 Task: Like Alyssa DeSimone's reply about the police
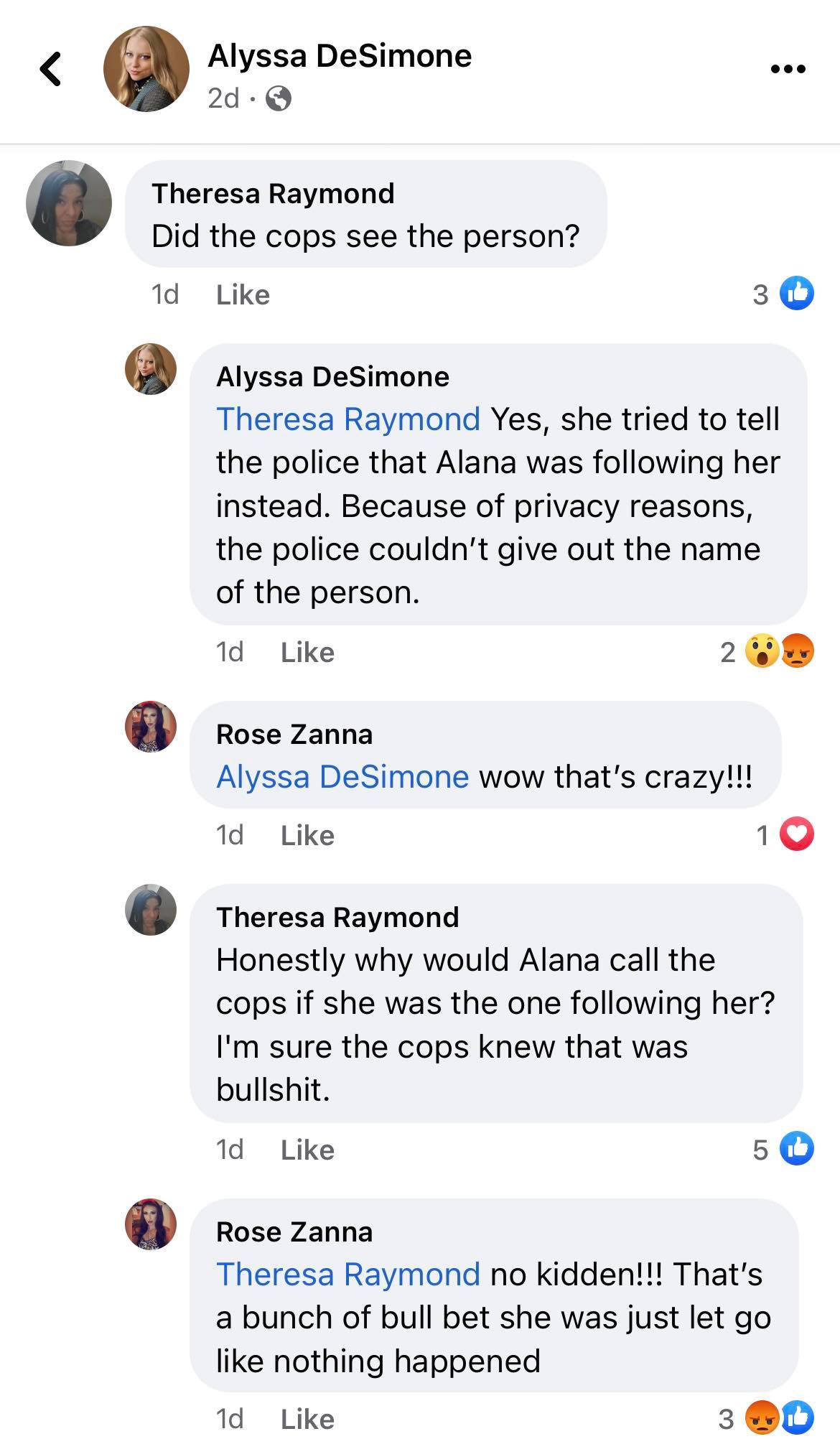[307, 653]
